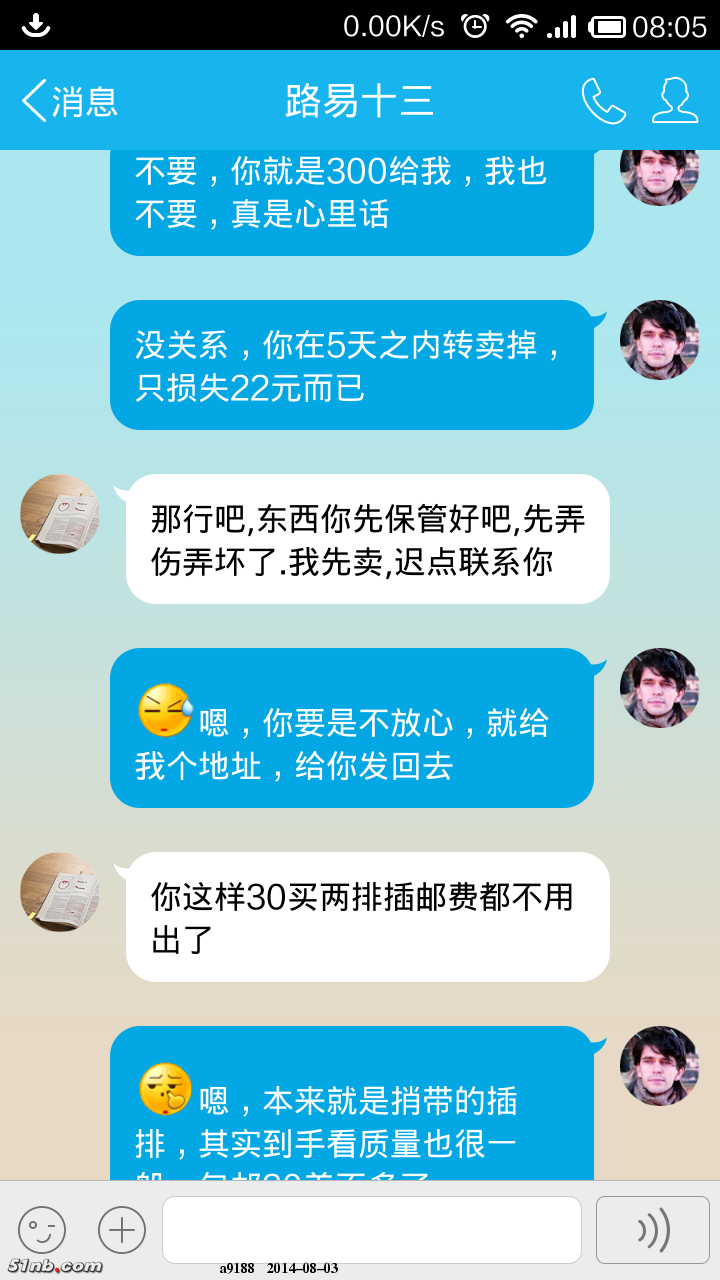Go back to 消息 list

(68, 101)
